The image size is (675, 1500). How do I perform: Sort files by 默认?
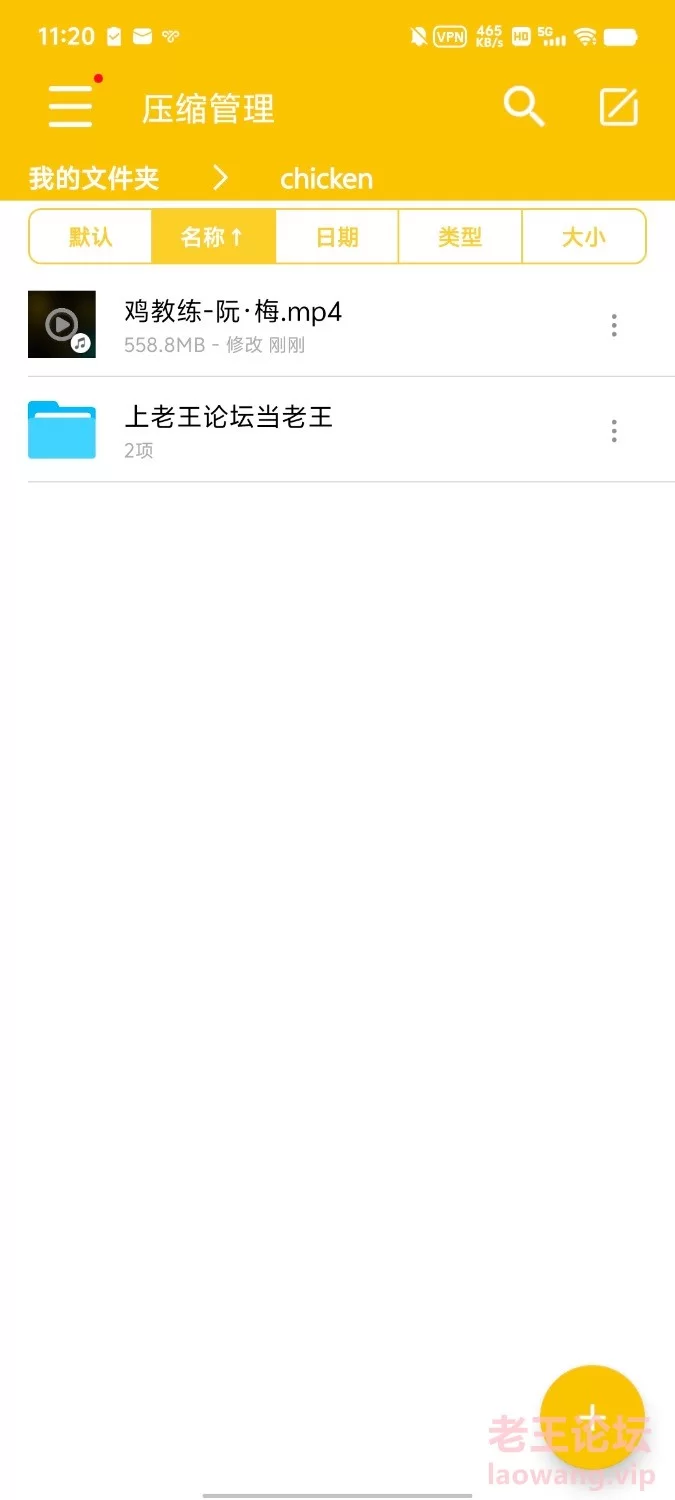(90, 237)
